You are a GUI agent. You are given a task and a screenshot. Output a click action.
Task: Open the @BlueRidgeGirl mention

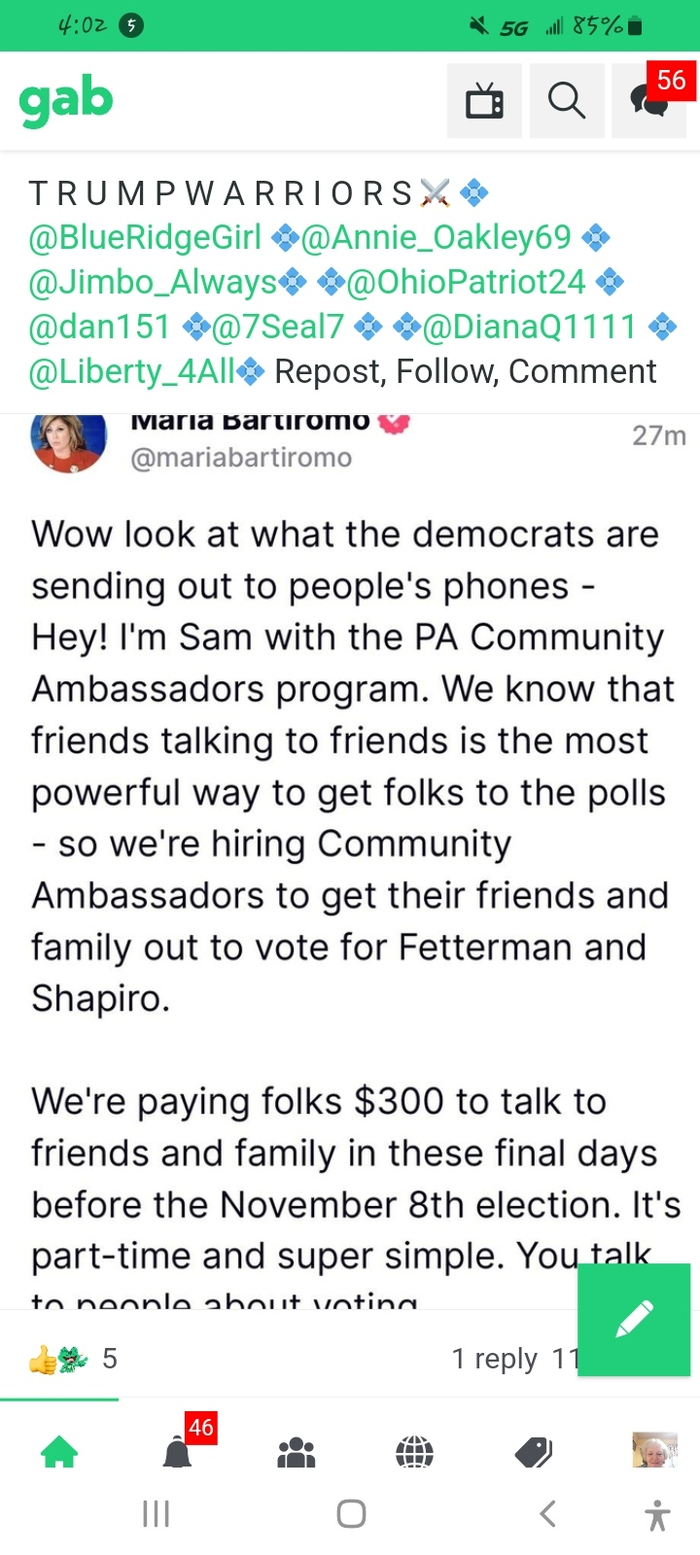[x=146, y=238]
